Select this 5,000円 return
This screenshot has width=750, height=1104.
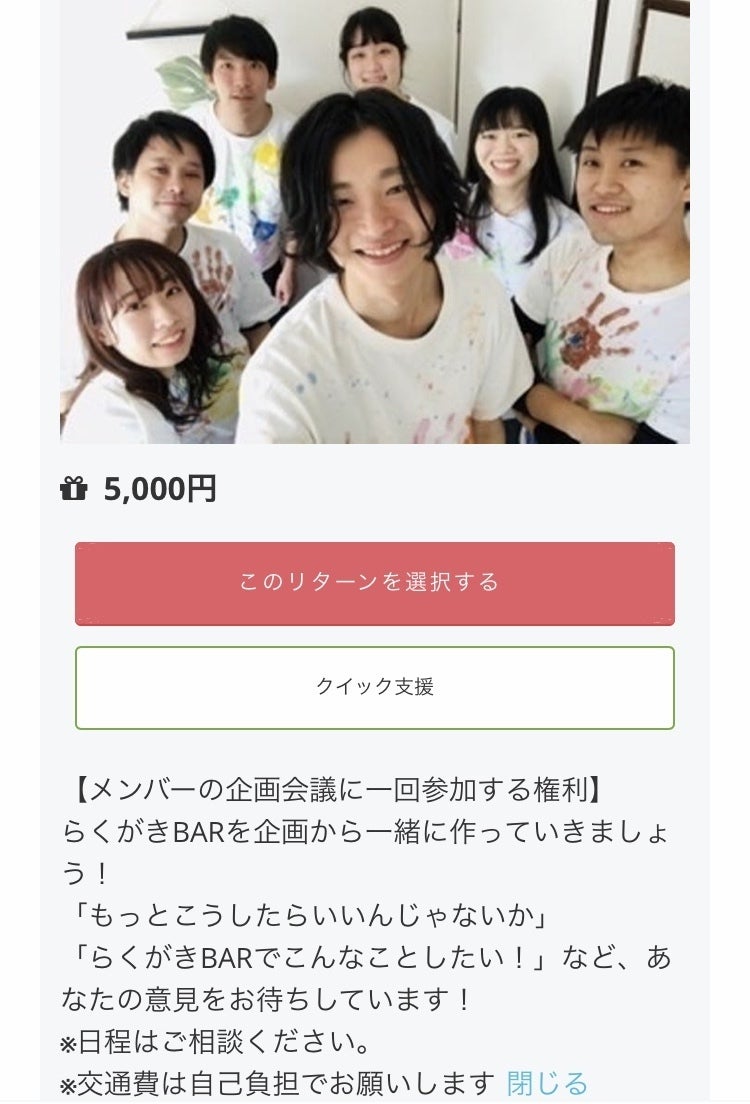coord(374,583)
